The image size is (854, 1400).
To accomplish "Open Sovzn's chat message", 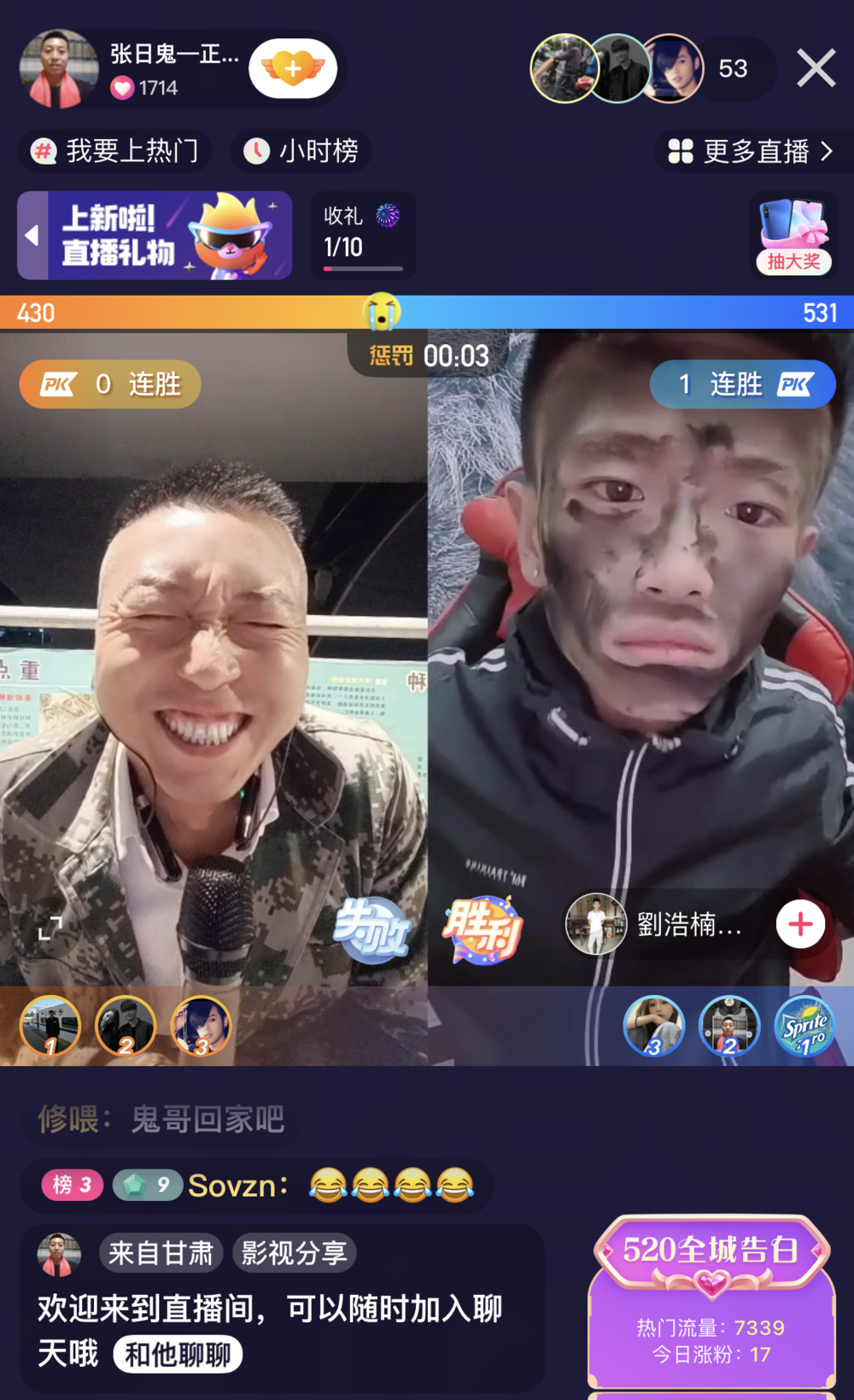I will 256,1186.
